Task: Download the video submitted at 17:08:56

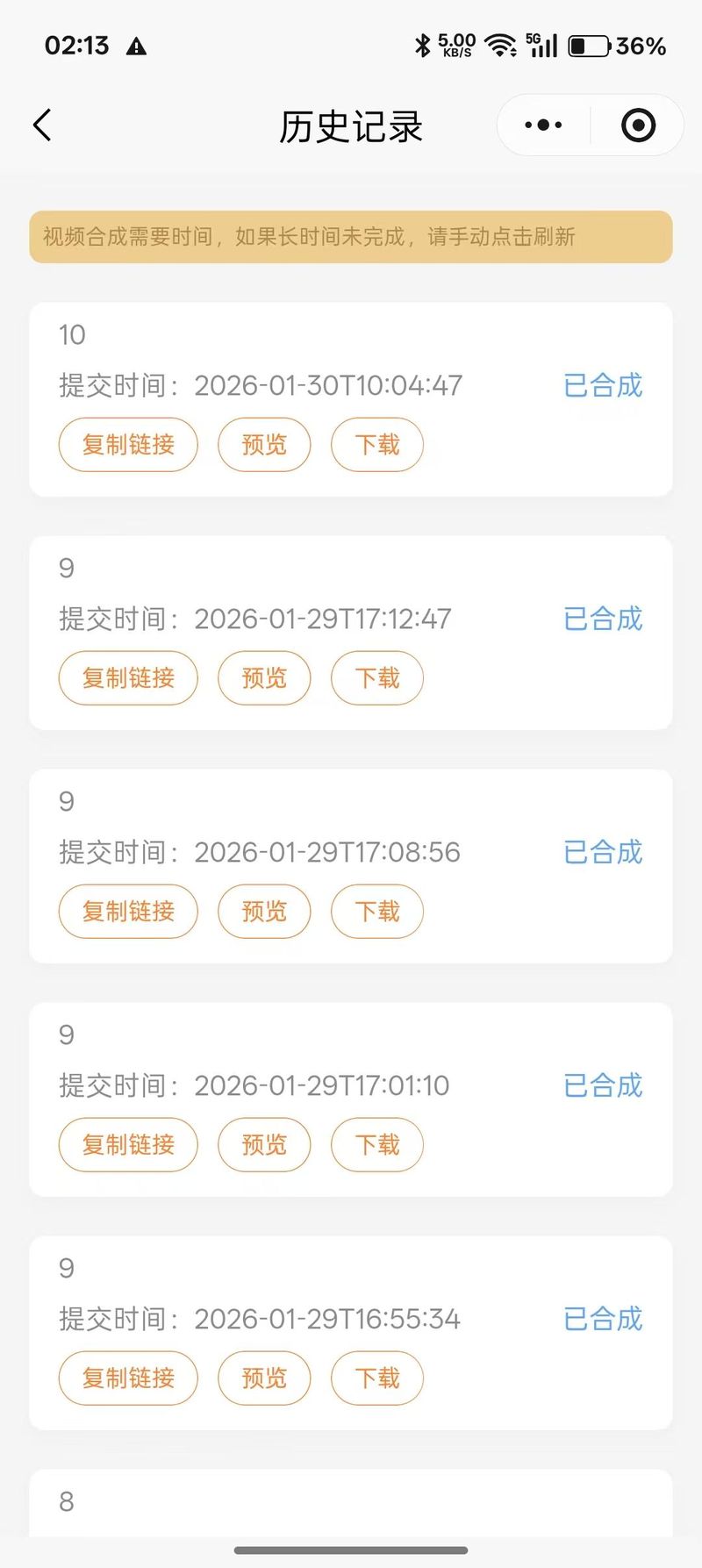Action: tap(377, 912)
